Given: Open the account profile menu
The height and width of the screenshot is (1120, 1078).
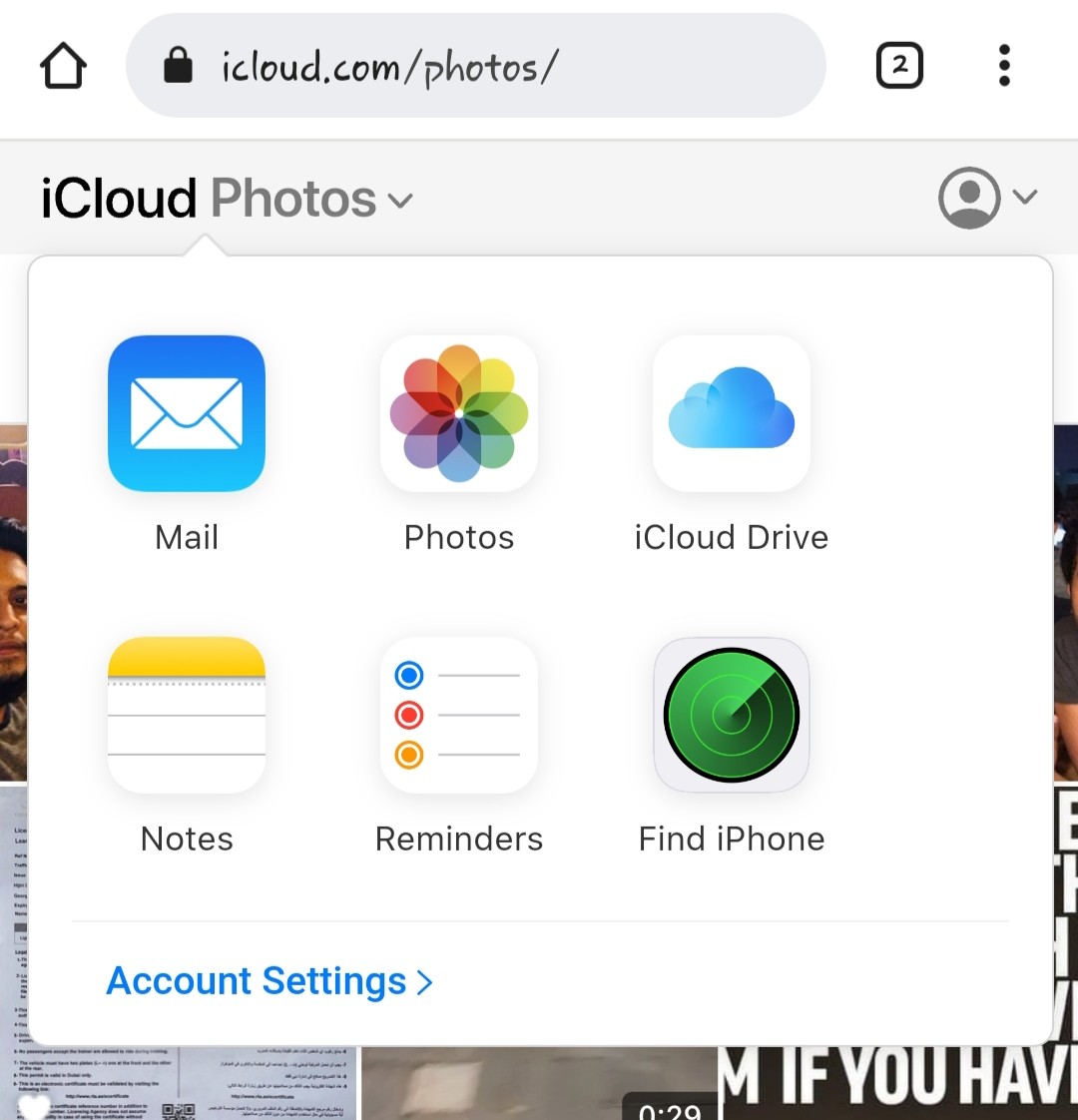Looking at the screenshot, I should 986,198.
